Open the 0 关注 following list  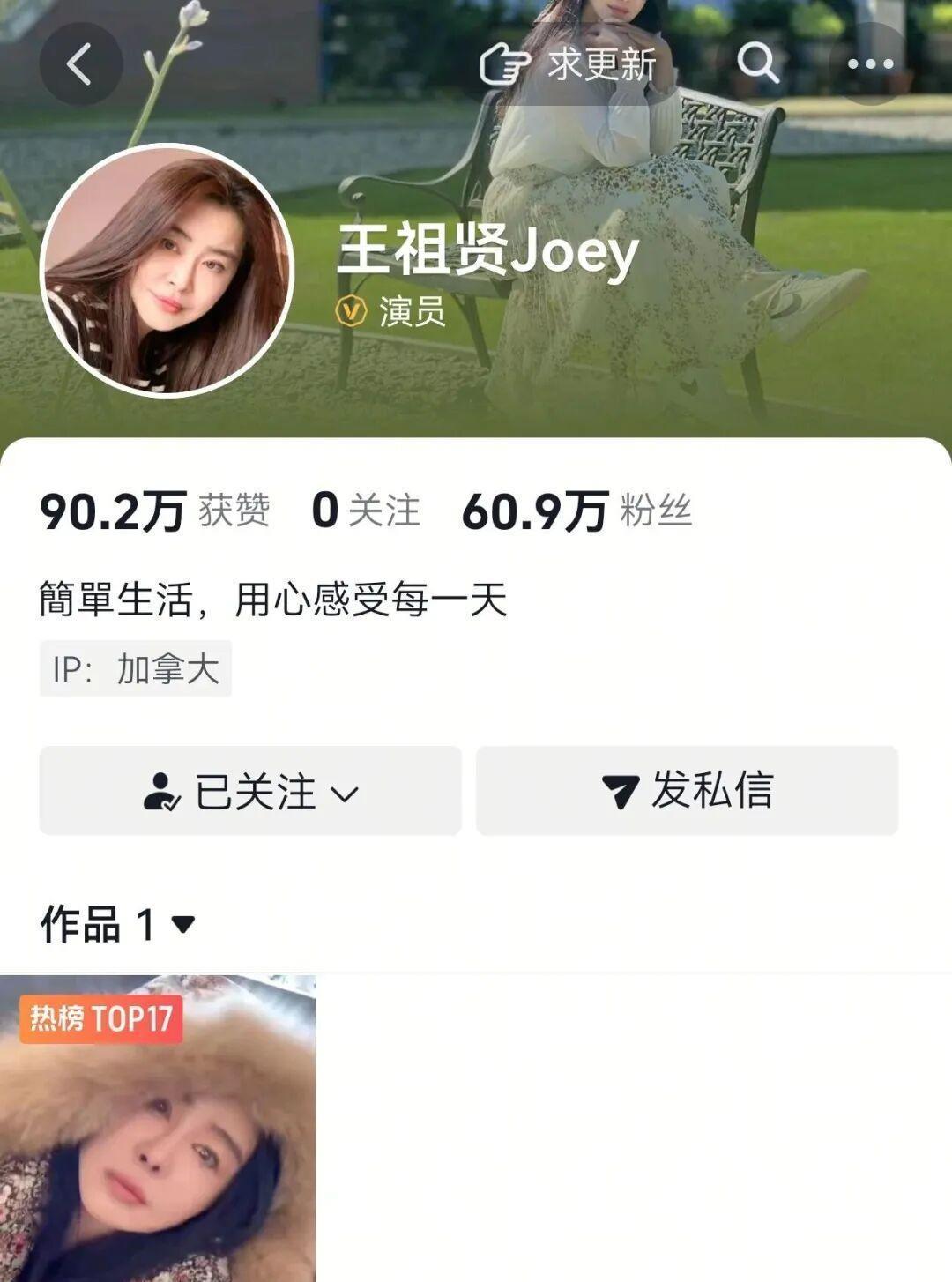[366, 511]
